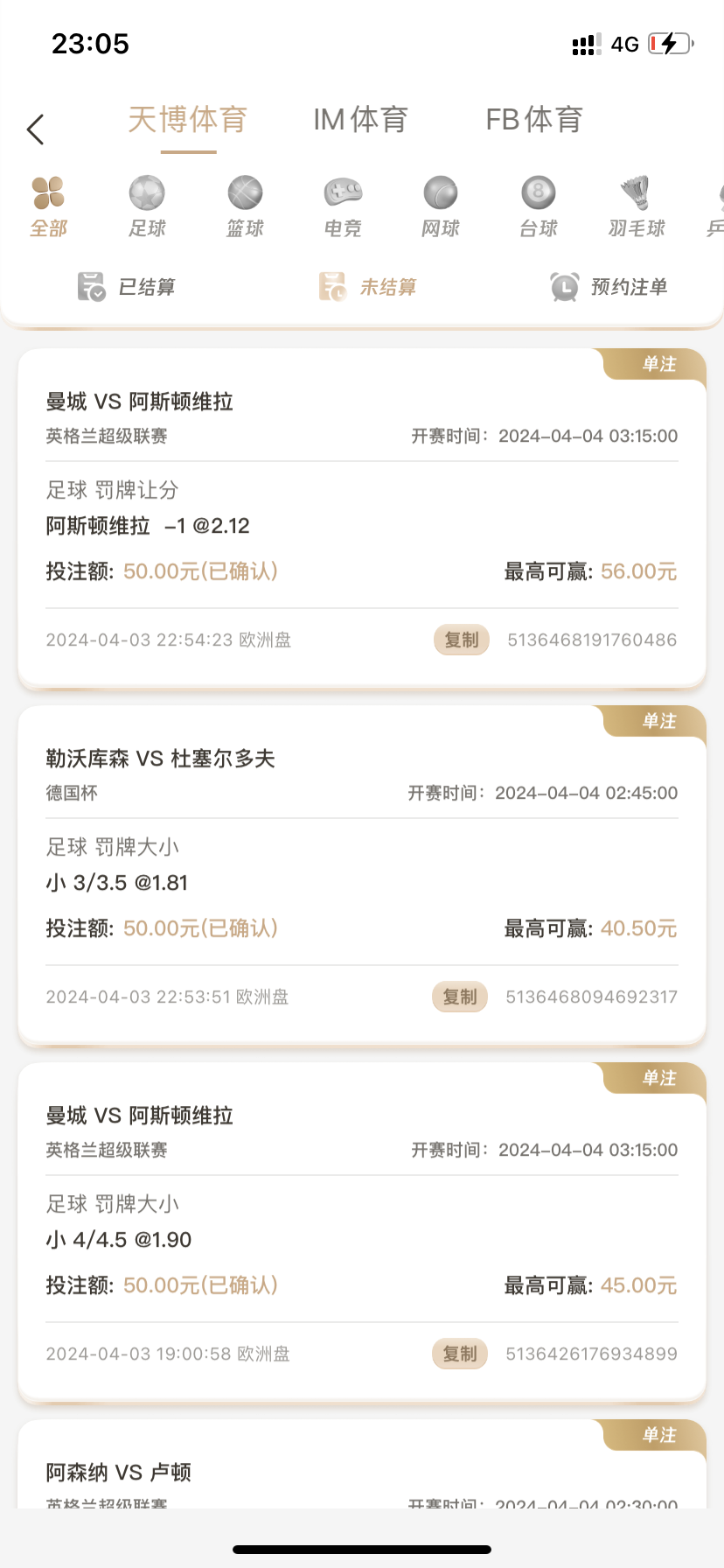Copy order number 5136468094692317

click(460, 997)
